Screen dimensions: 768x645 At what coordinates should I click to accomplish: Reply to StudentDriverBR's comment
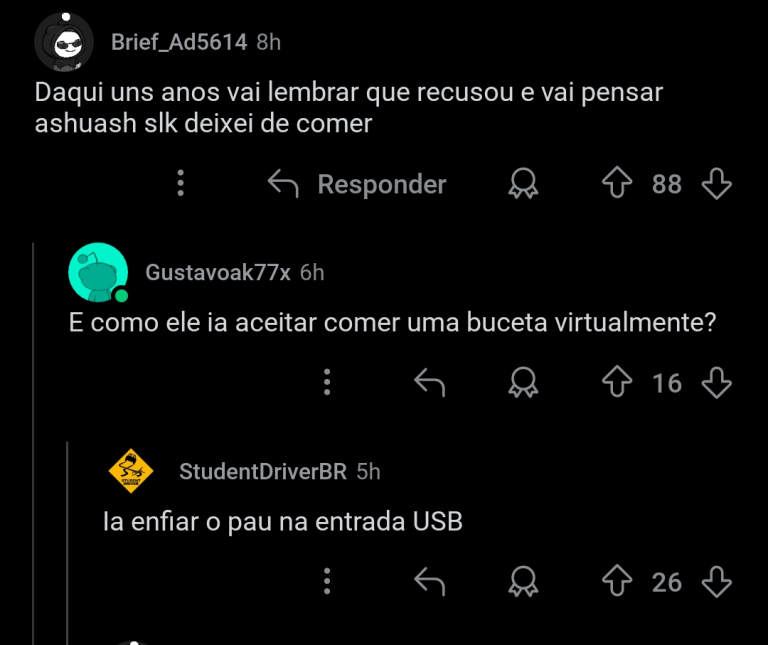click(429, 581)
